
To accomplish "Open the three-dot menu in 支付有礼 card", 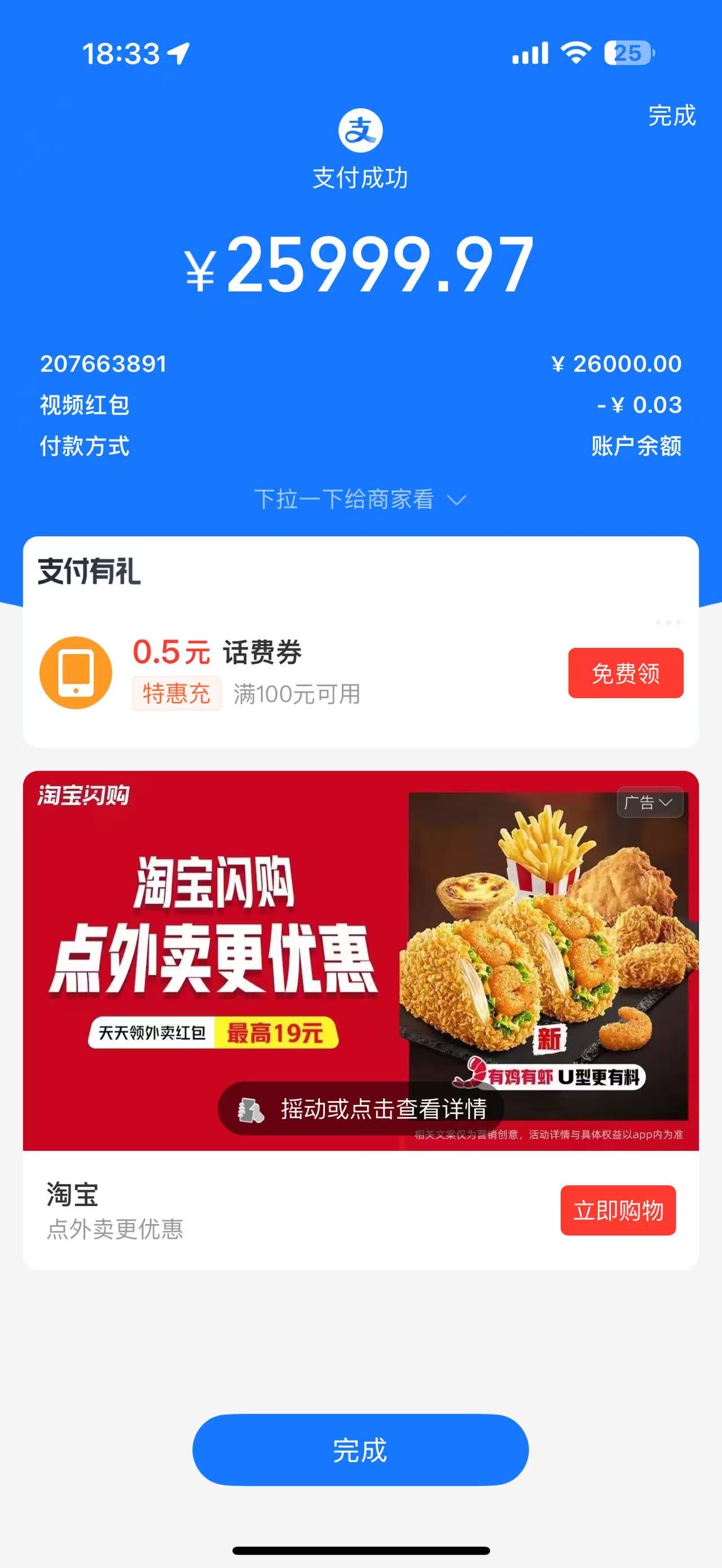I will click(x=668, y=622).
